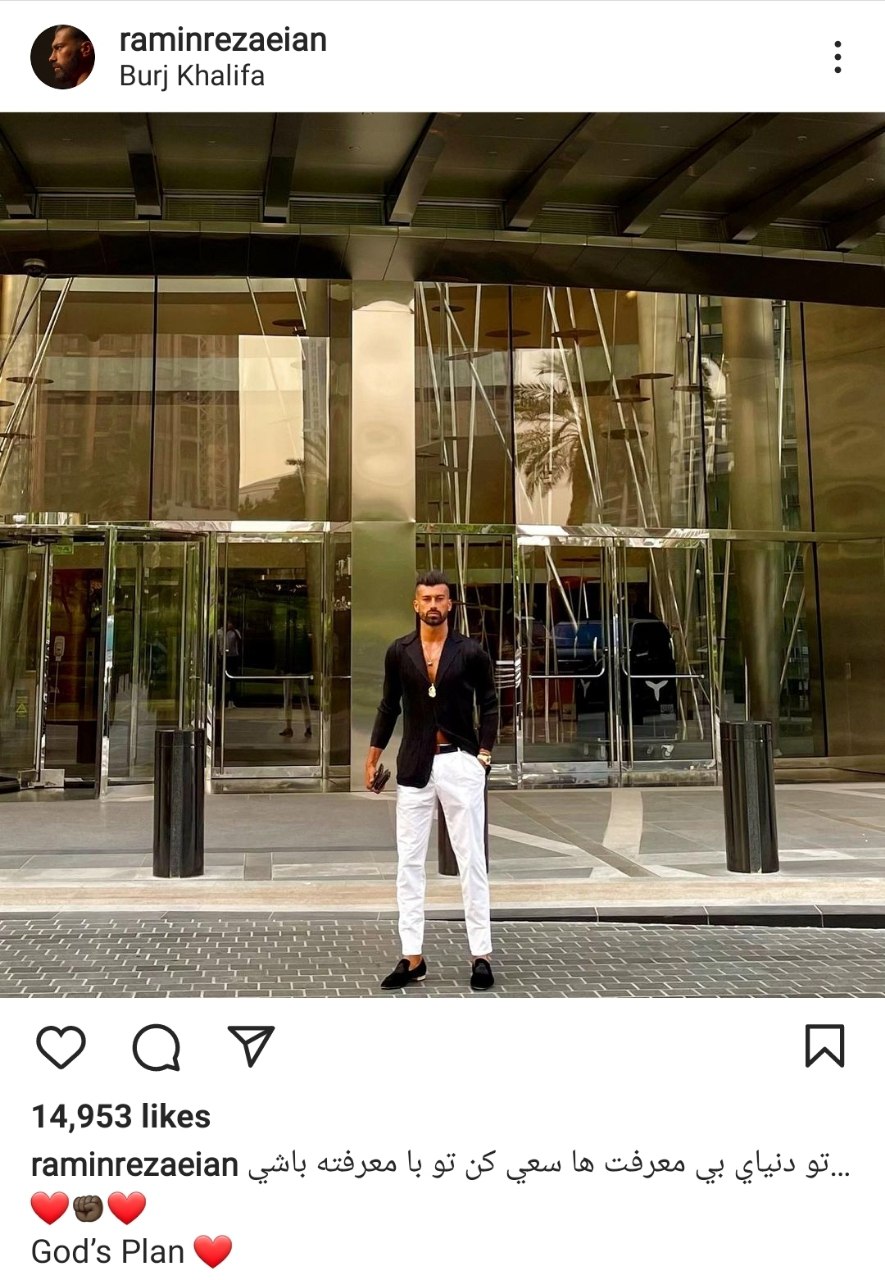The width and height of the screenshot is (885, 1280).
Task: Open comments with the speech bubble icon
Action: (156, 1047)
